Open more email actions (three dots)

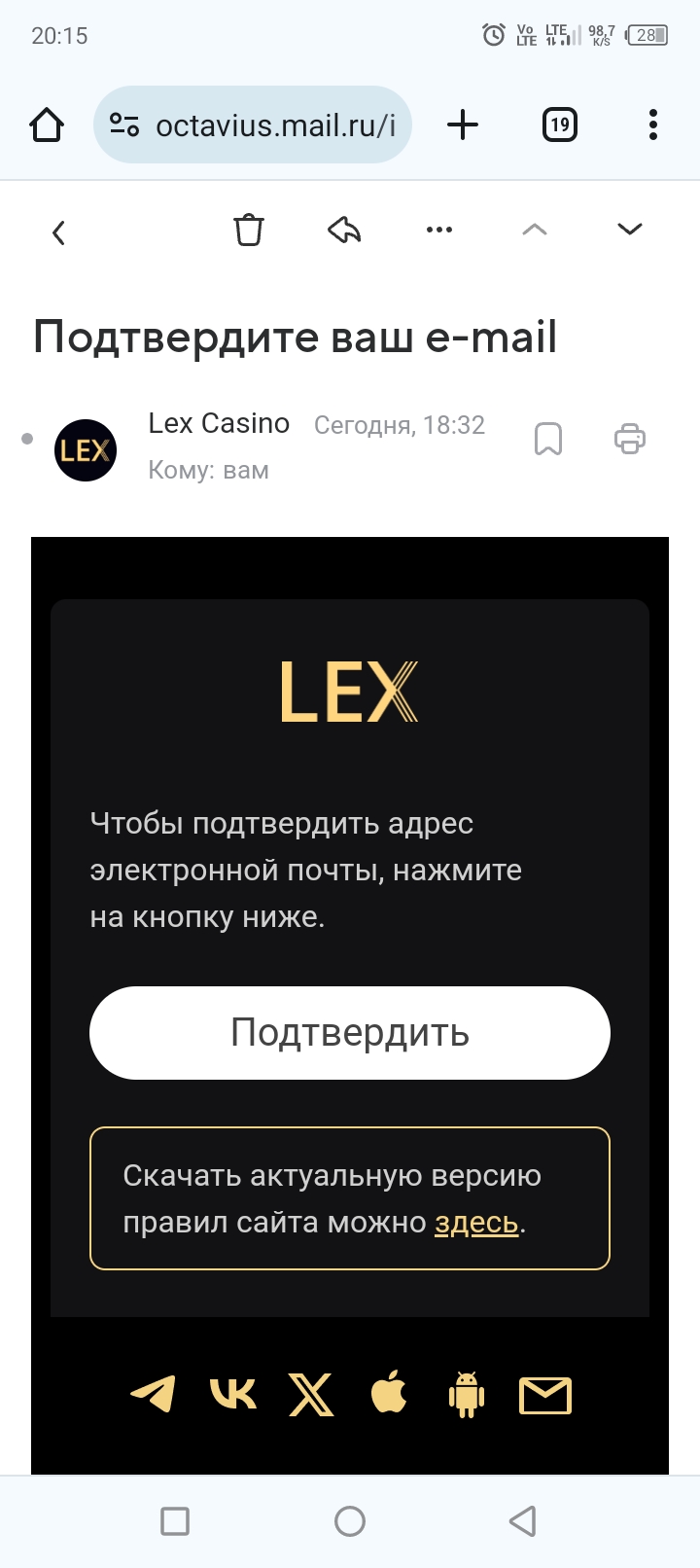tap(439, 230)
